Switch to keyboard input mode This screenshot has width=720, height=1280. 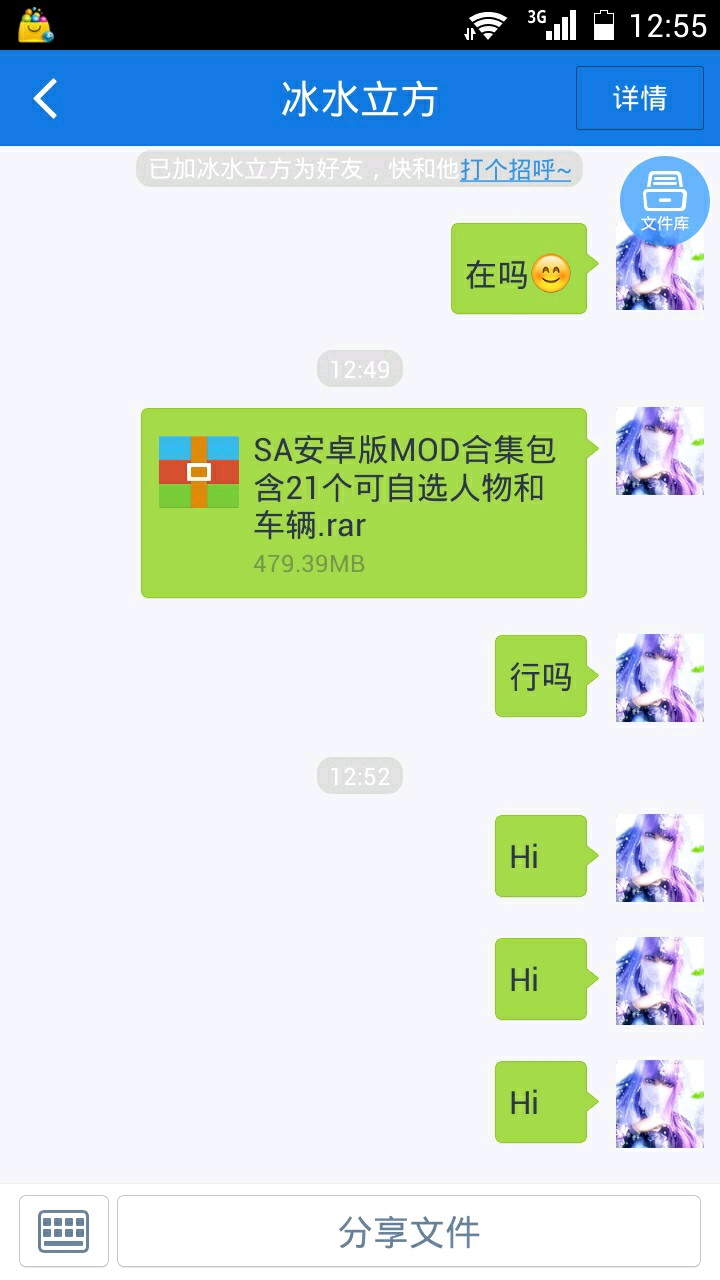pos(64,1231)
